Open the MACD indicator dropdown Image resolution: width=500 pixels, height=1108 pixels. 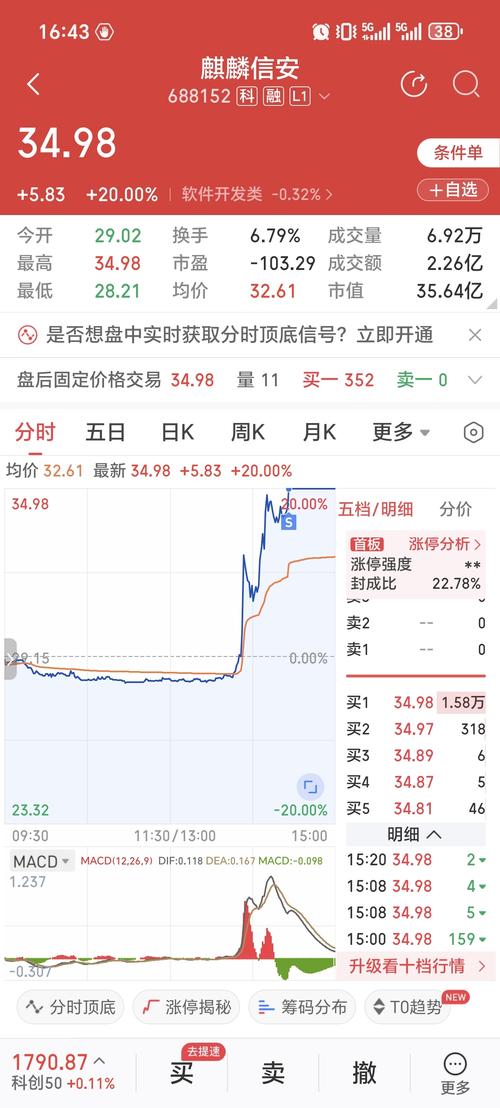click(42, 861)
